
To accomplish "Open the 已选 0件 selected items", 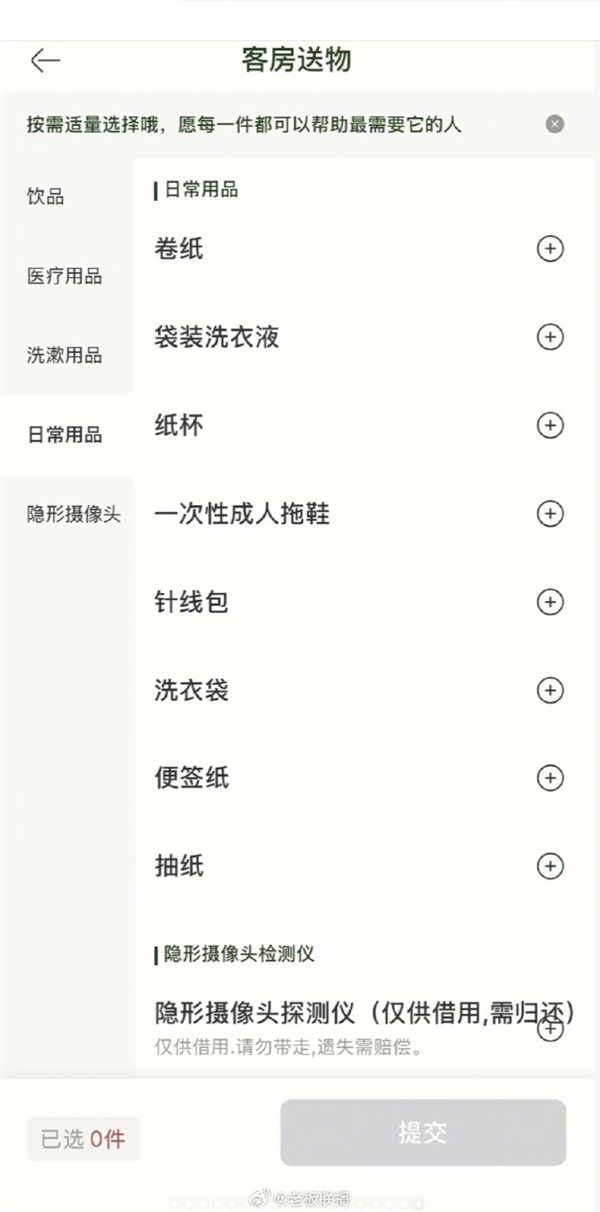I will [83, 1139].
